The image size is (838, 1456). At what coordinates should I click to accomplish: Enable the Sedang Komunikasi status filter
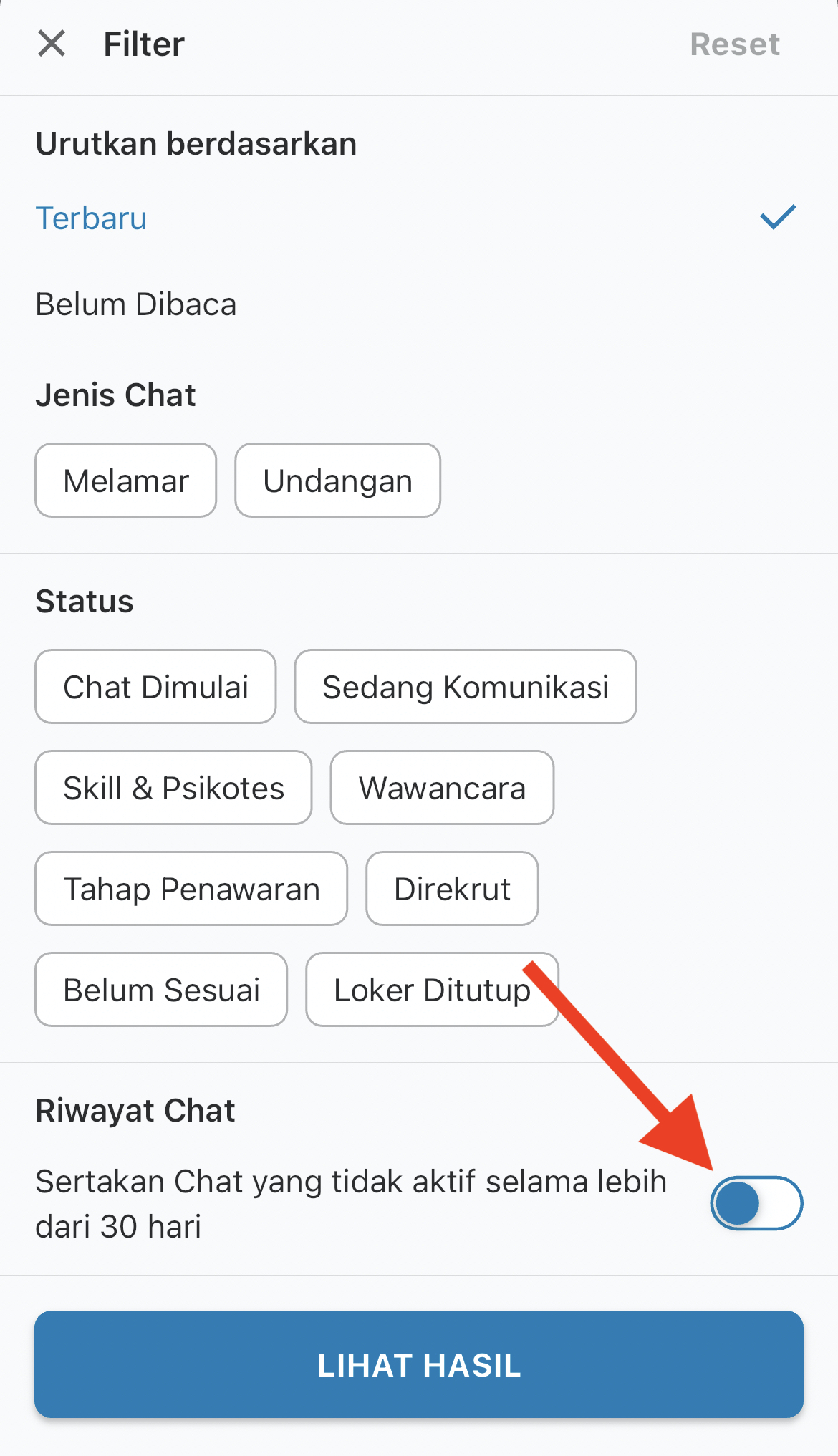point(465,686)
